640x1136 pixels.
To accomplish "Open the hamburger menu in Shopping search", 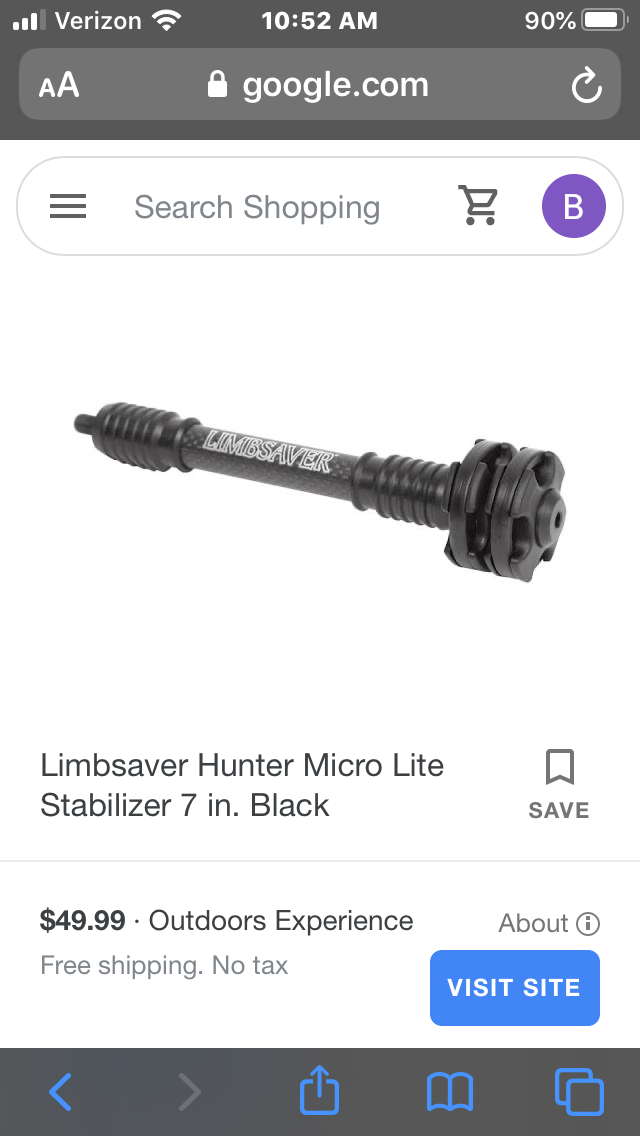I will (x=68, y=206).
